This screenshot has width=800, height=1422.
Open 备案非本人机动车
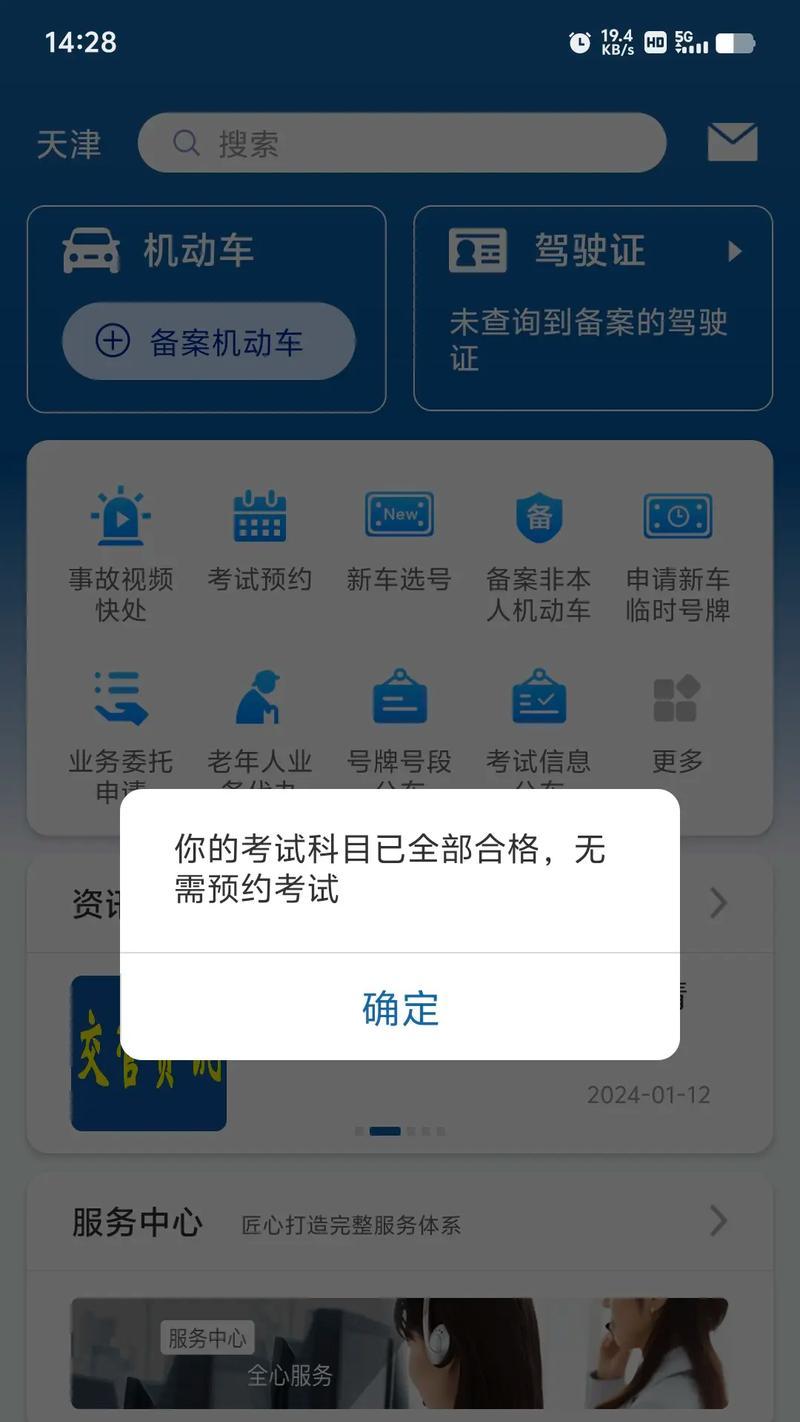pyautogui.click(x=538, y=553)
